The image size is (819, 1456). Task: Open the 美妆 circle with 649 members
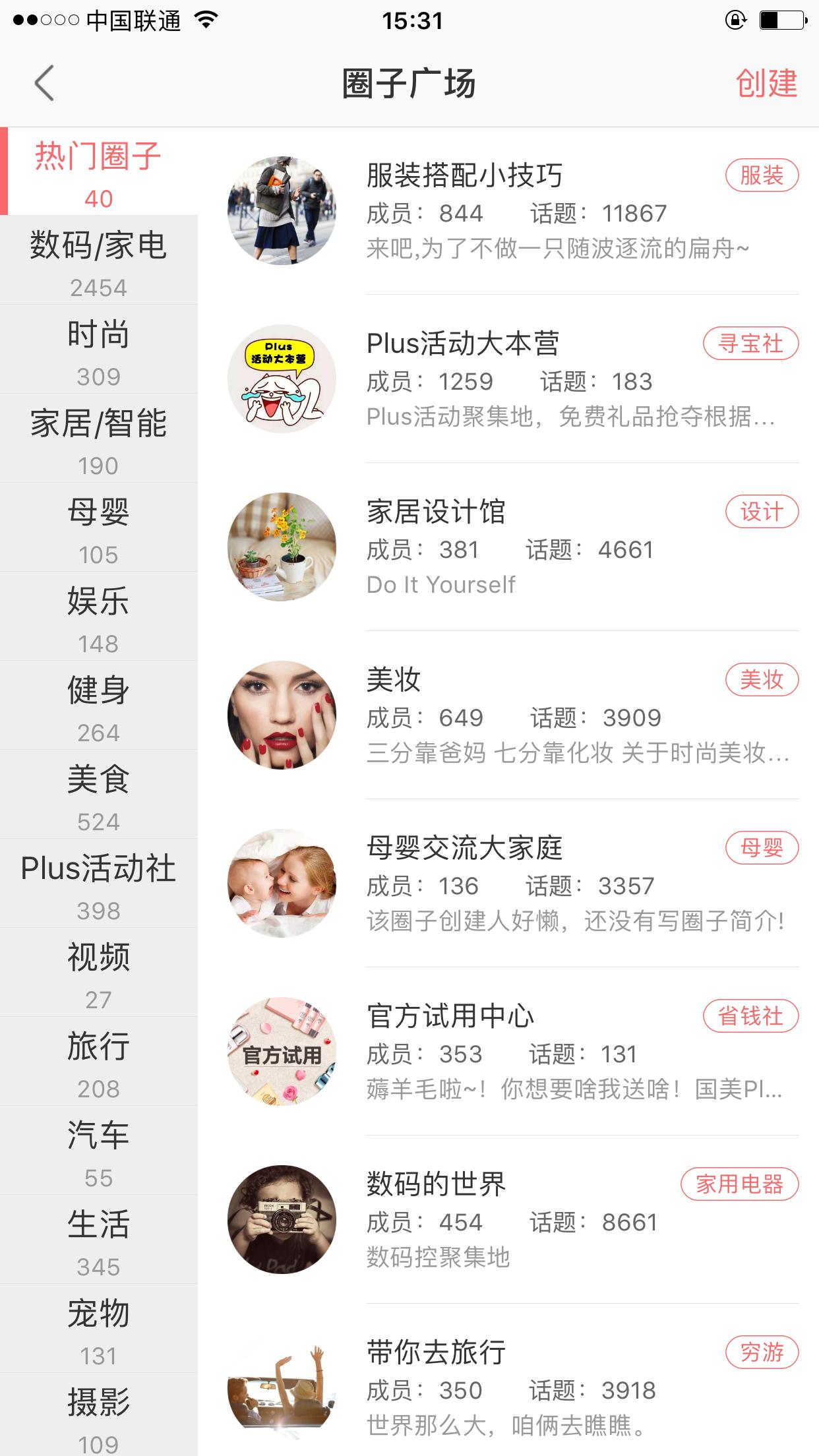point(514,715)
